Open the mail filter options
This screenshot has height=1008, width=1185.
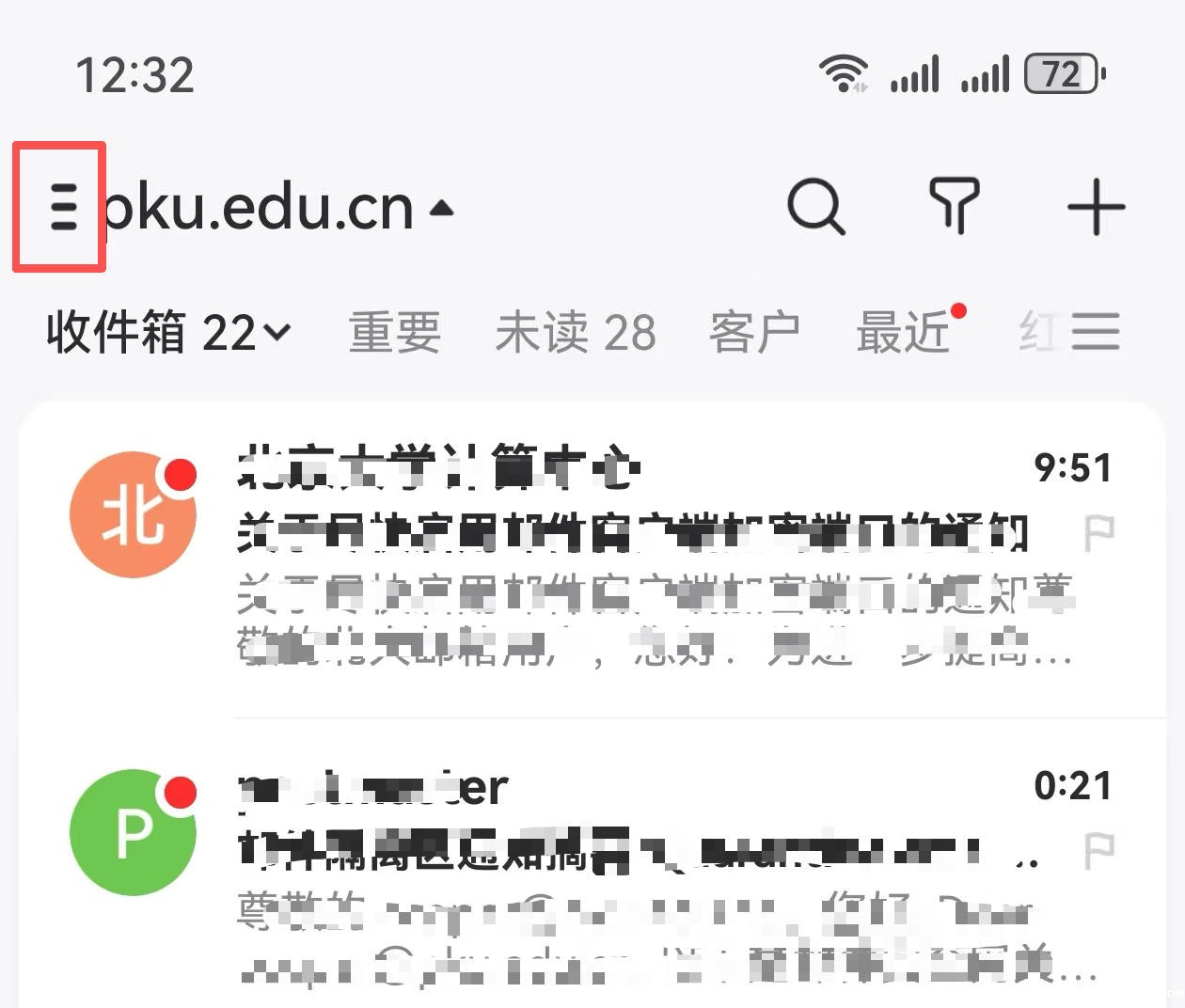954,206
